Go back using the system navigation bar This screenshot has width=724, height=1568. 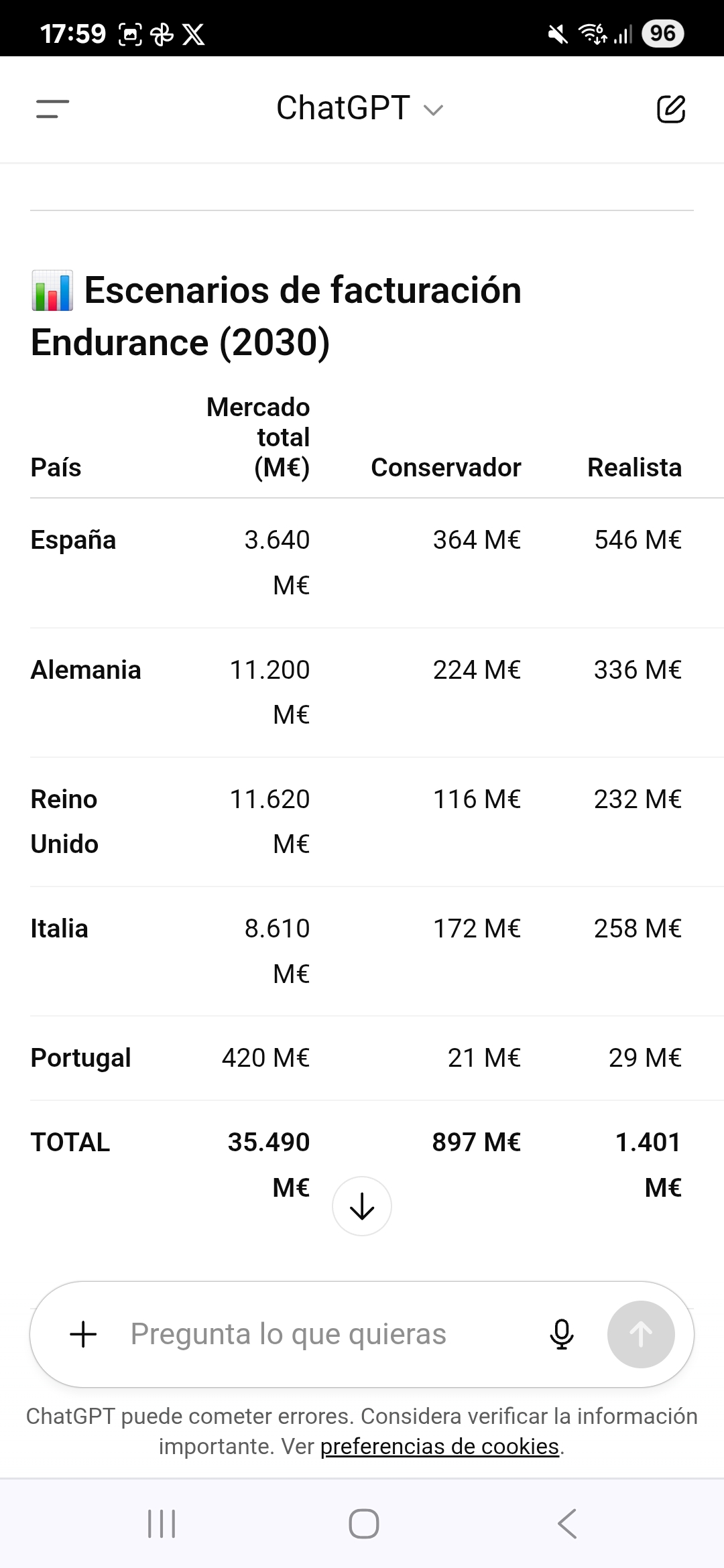coord(567,1524)
